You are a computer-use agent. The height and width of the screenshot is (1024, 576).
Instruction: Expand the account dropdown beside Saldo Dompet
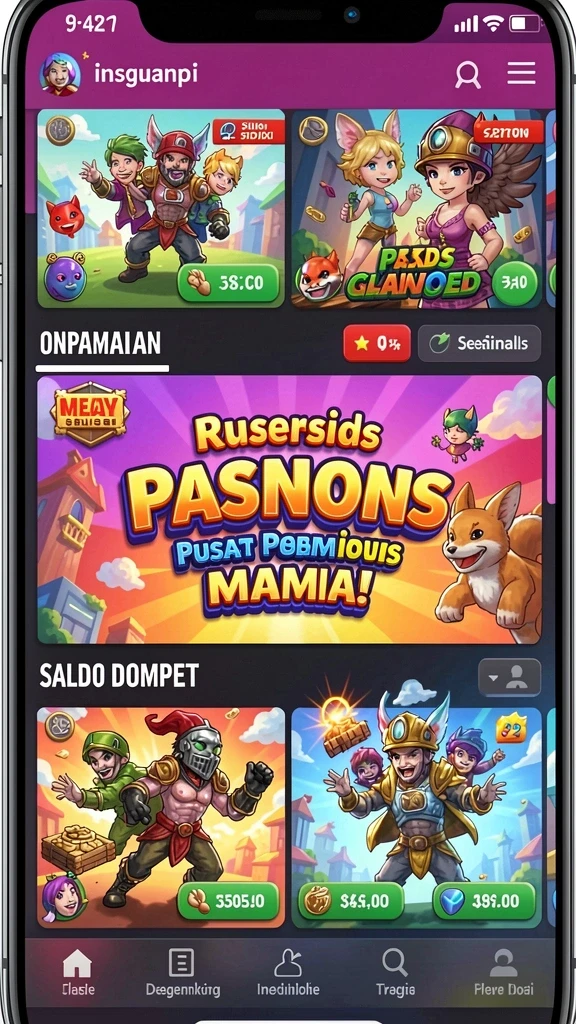(x=509, y=677)
